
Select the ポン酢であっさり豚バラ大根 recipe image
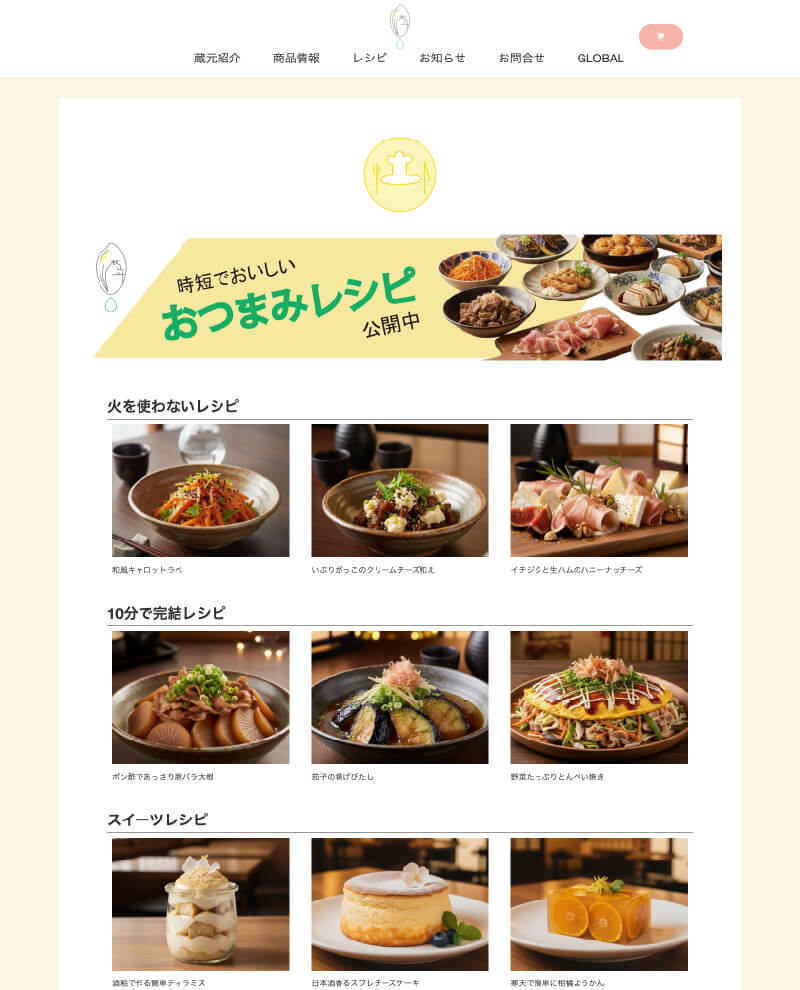[x=200, y=697]
